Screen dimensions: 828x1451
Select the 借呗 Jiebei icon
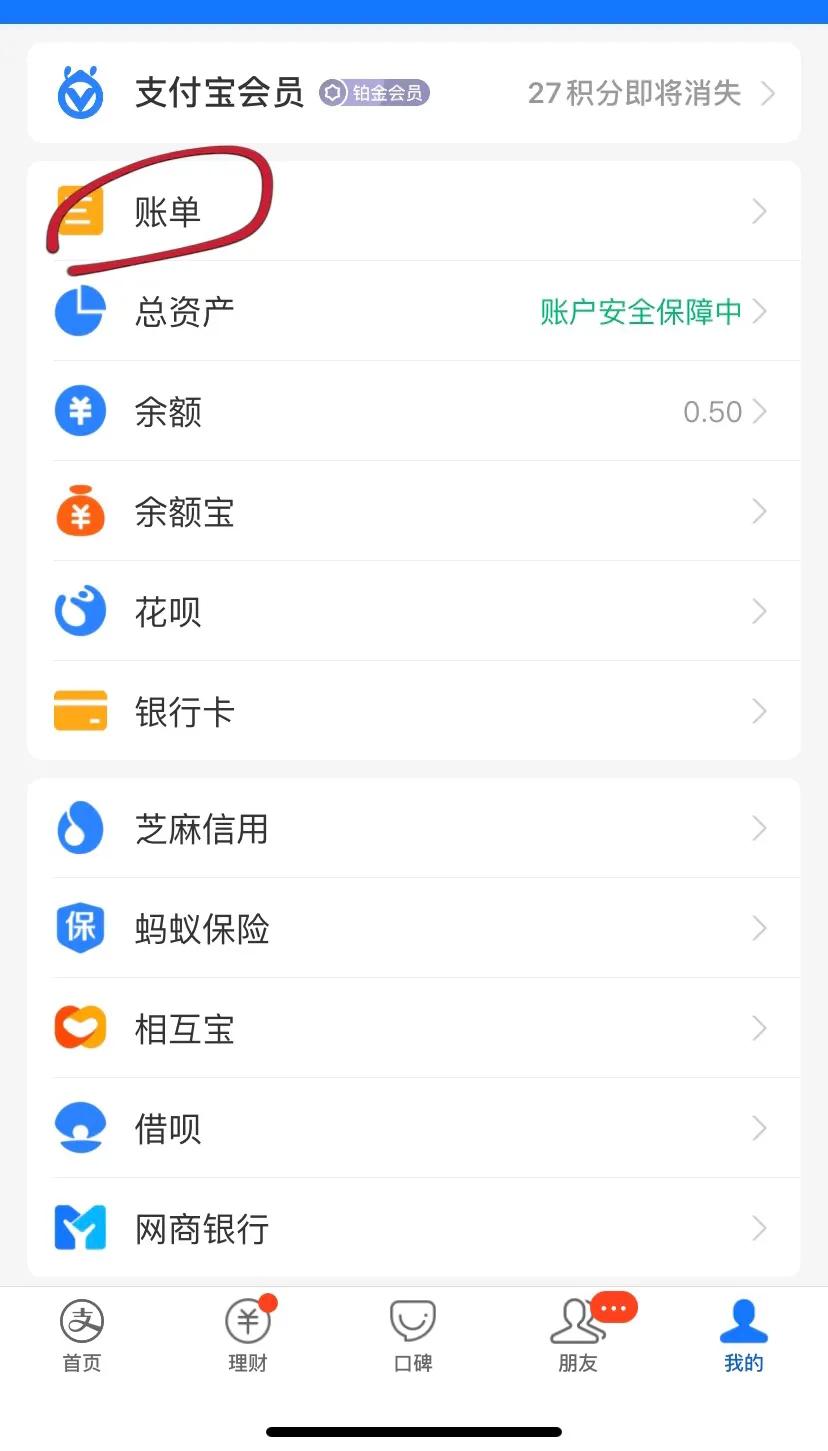click(80, 1127)
